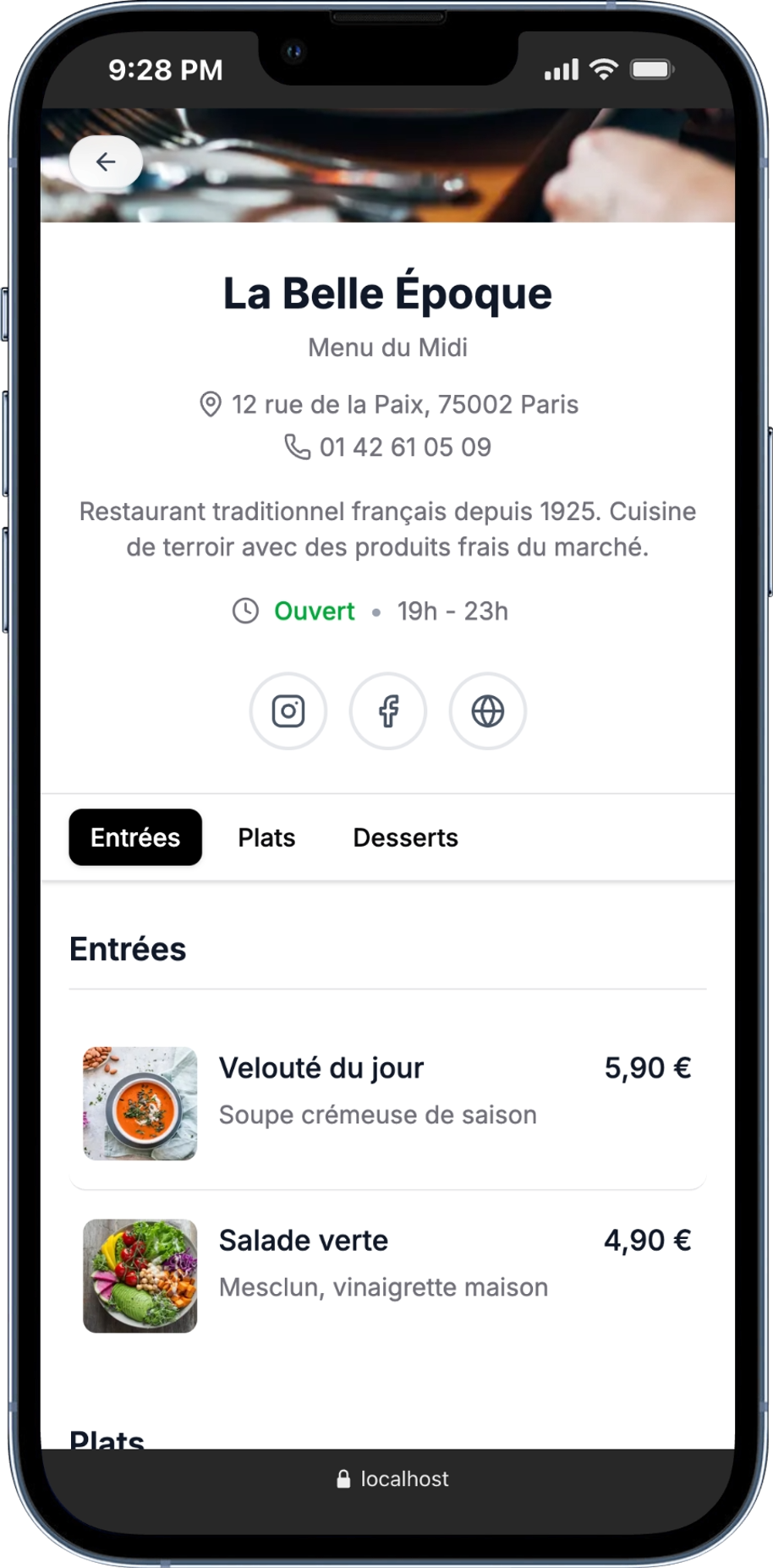Open the address 12 rue de la Paix

(403, 403)
